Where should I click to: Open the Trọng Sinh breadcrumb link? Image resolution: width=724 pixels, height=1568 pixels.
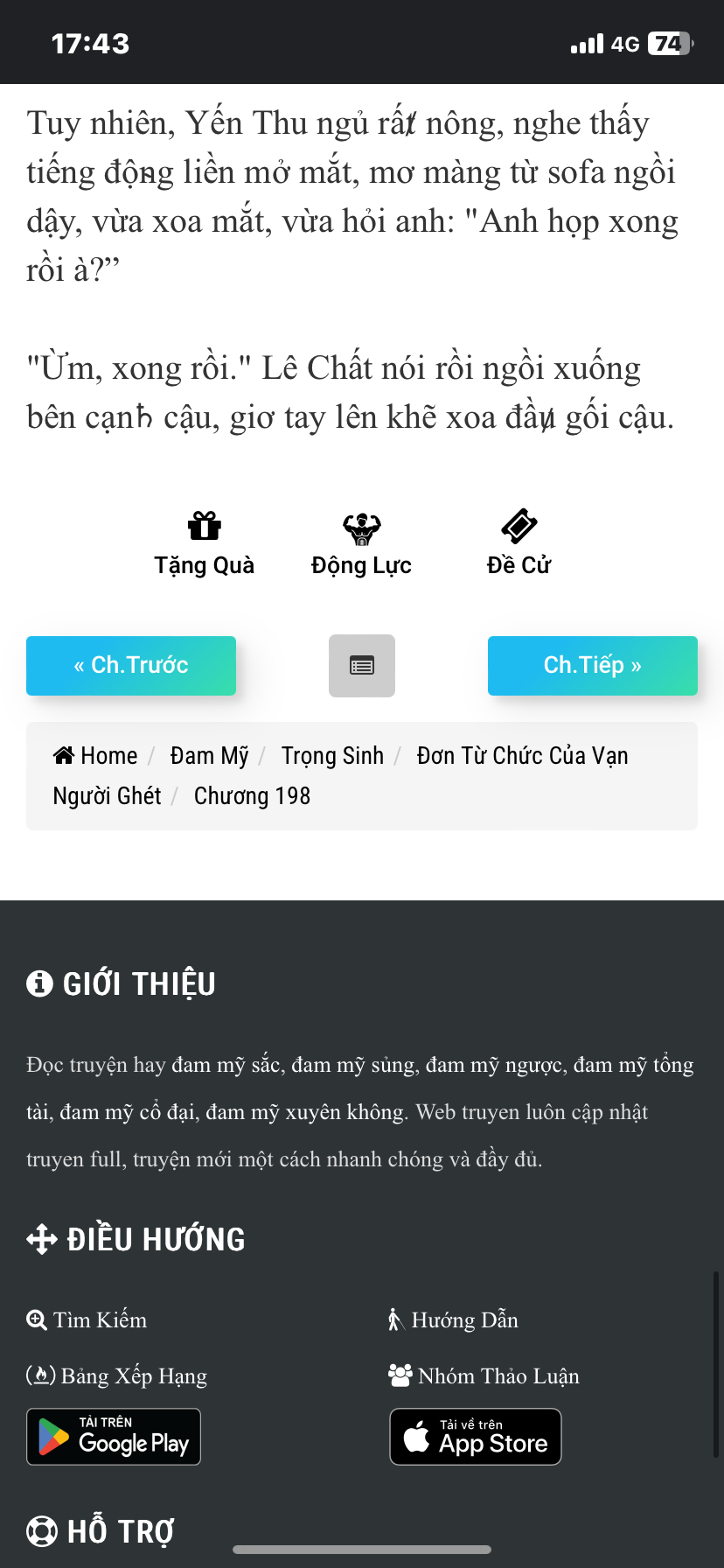coord(332,756)
